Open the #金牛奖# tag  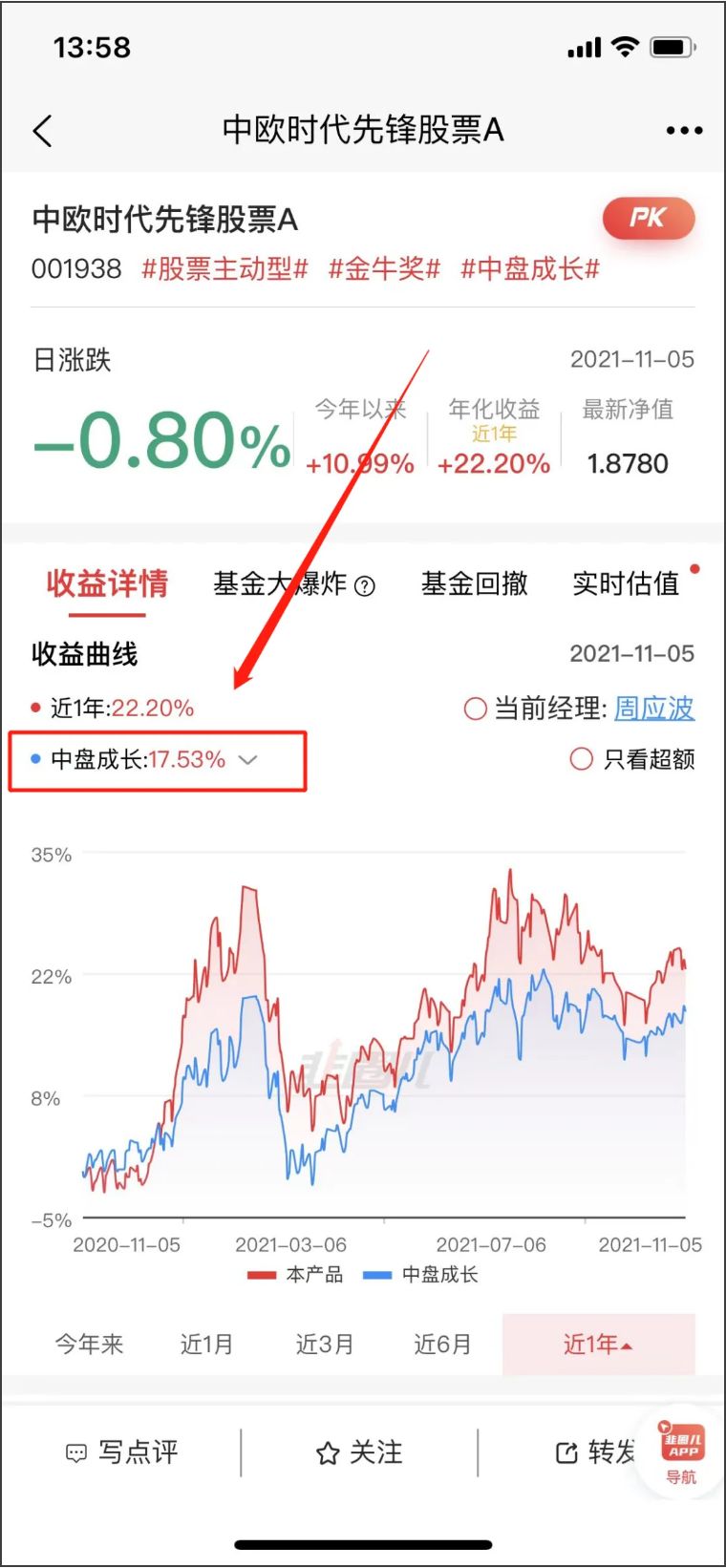point(384,269)
